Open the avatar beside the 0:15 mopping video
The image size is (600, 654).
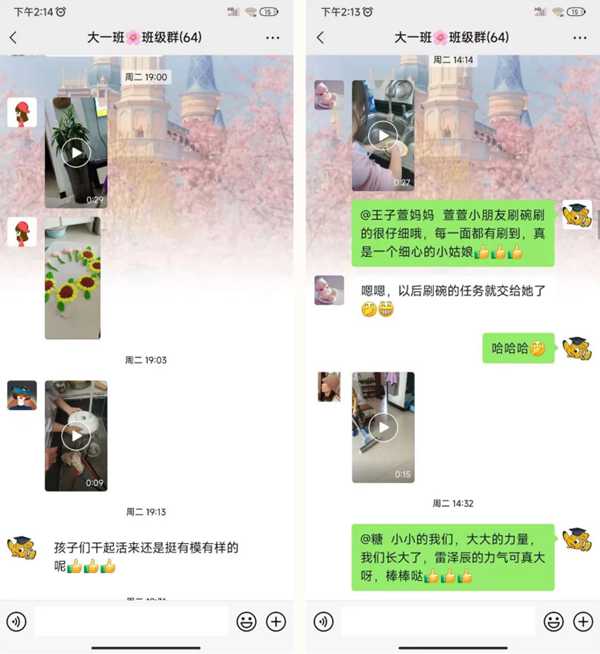329,387
